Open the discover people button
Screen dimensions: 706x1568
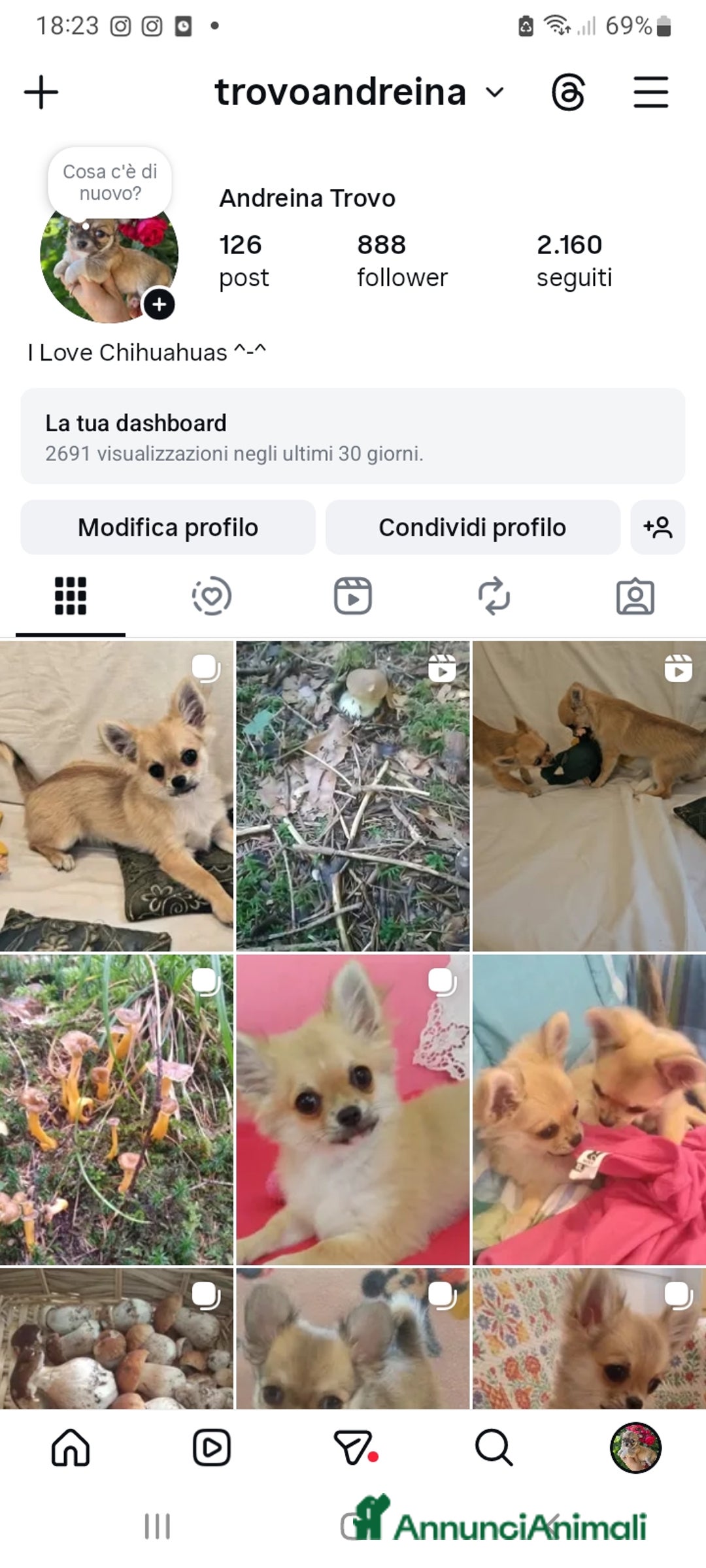pyautogui.click(x=658, y=527)
